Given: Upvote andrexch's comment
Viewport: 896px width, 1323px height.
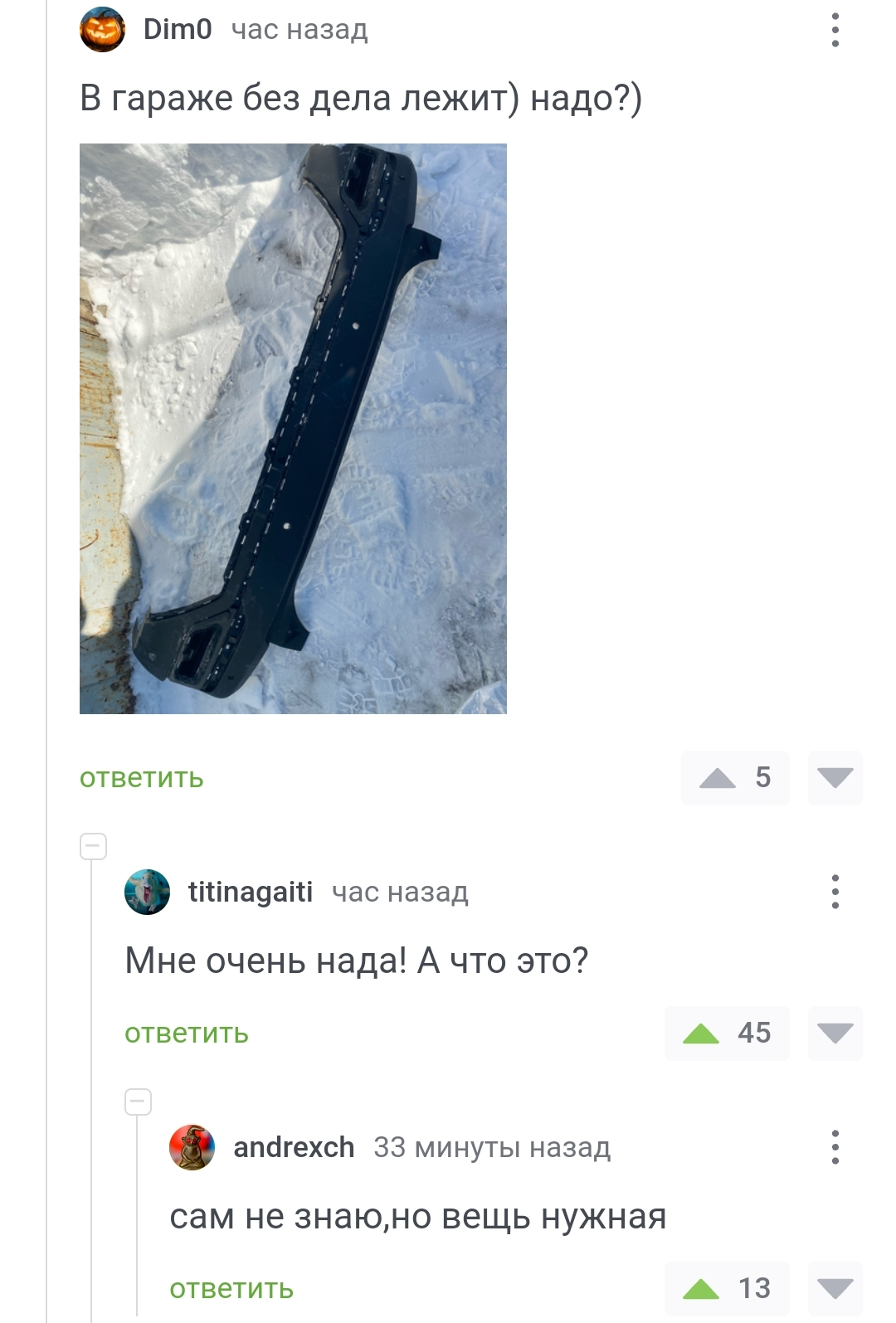Looking at the screenshot, I should pos(701,1289).
